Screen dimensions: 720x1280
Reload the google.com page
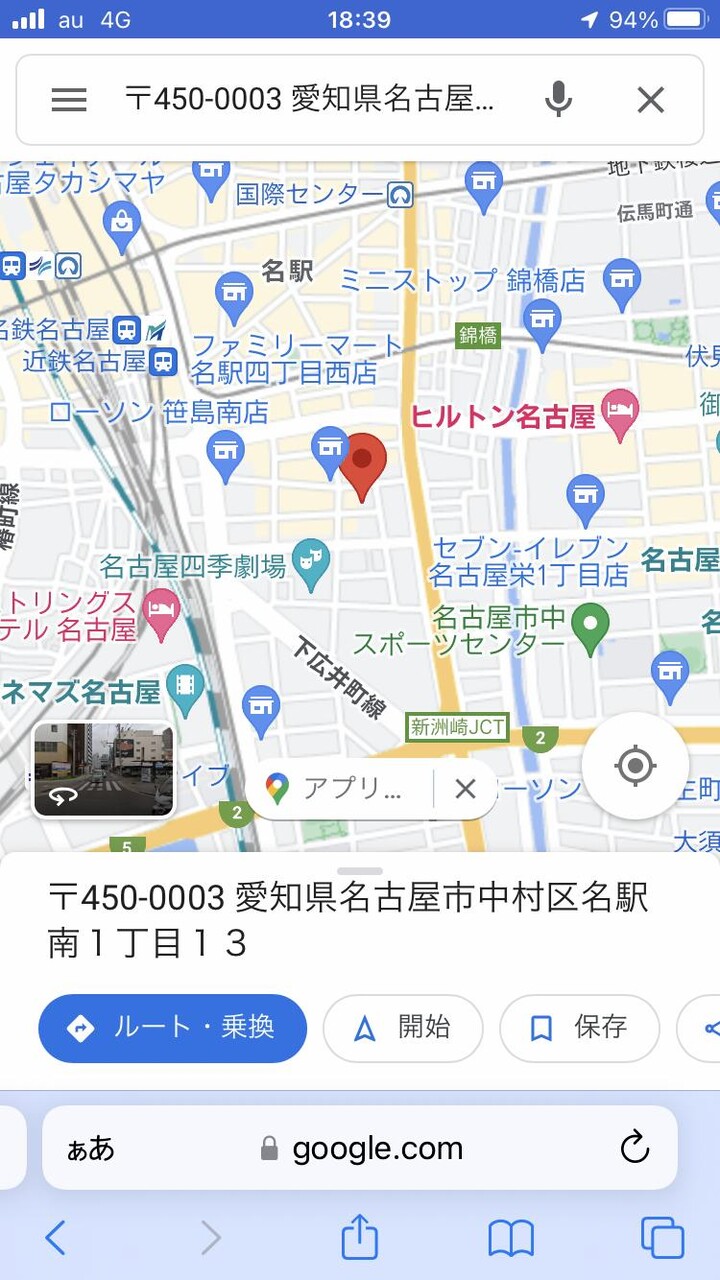(x=635, y=1148)
